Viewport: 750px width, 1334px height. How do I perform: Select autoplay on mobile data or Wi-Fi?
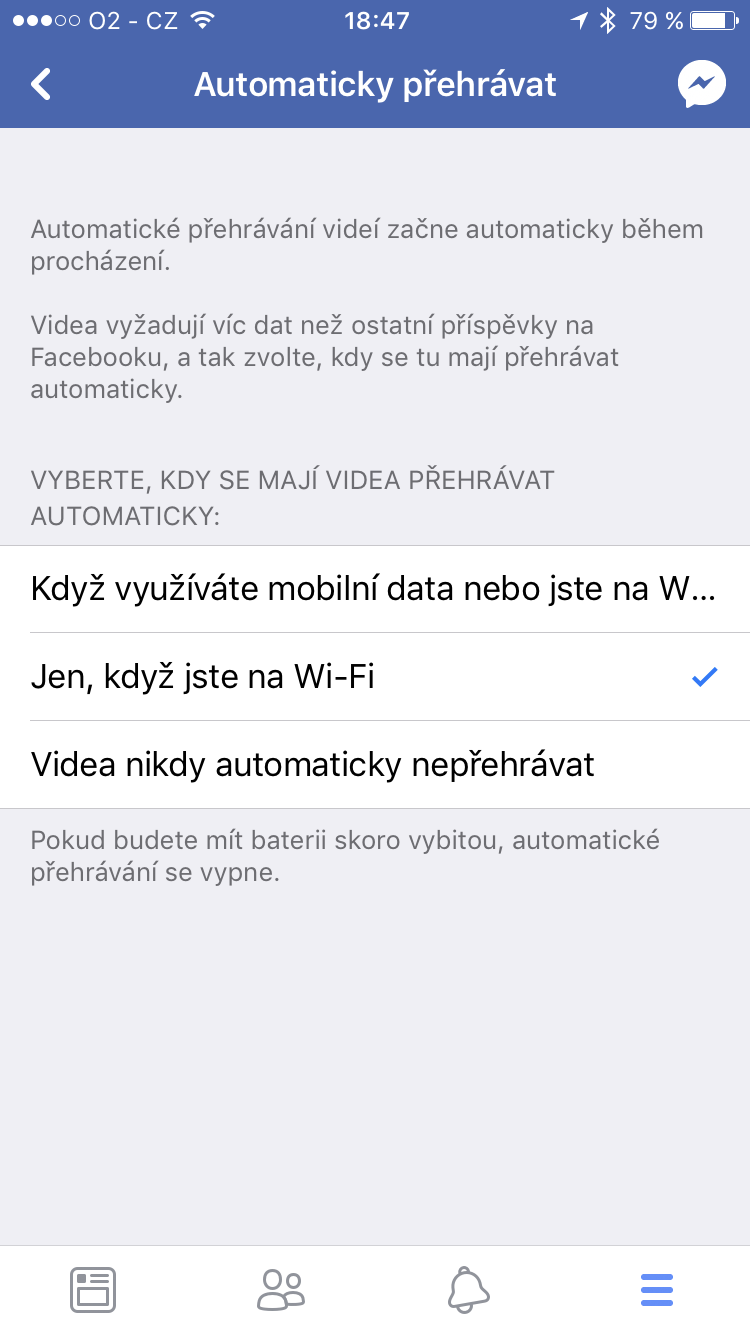click(374, 589)
